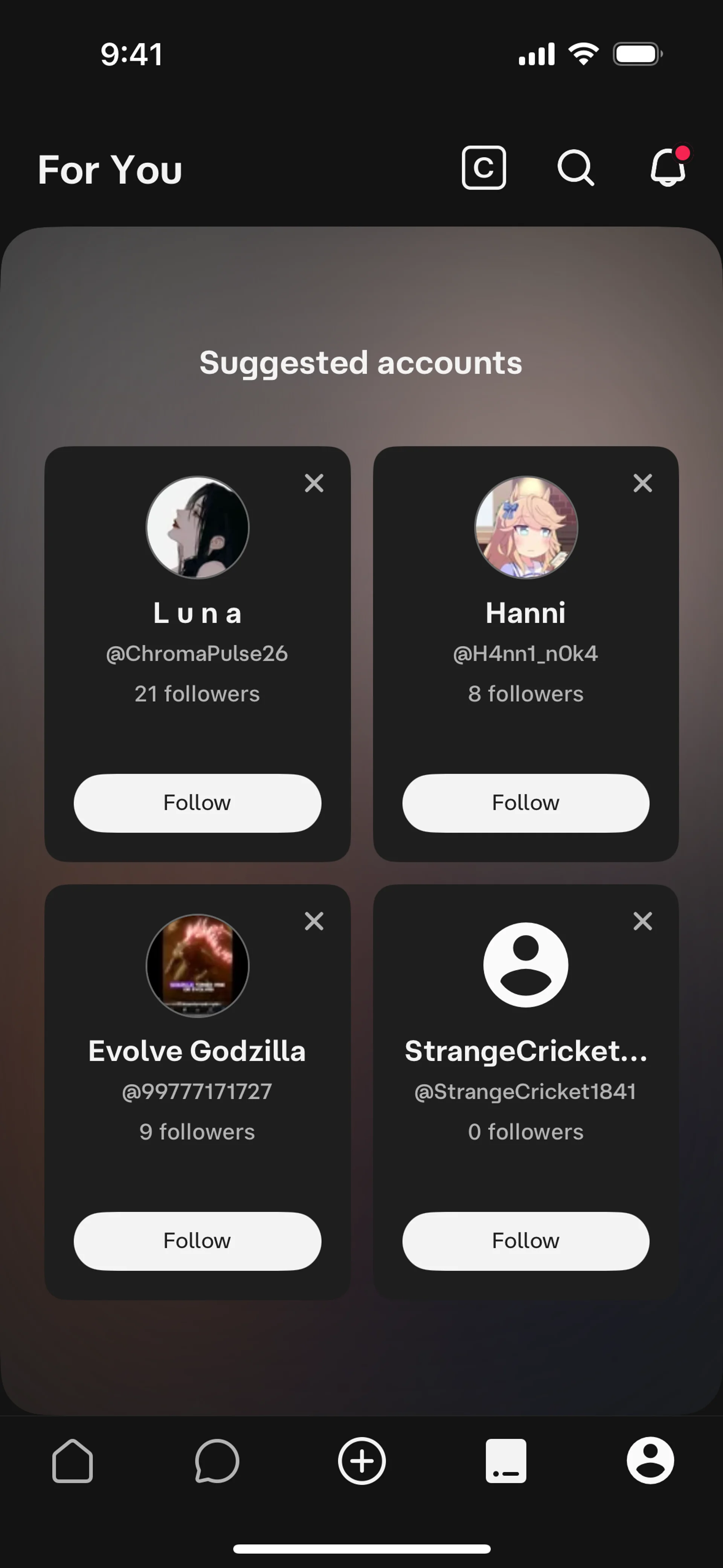Dismiss Hanni's suggestion card
Image resolution: width=723 pixels, height=1568 pixels.
(x=643, y=483)
